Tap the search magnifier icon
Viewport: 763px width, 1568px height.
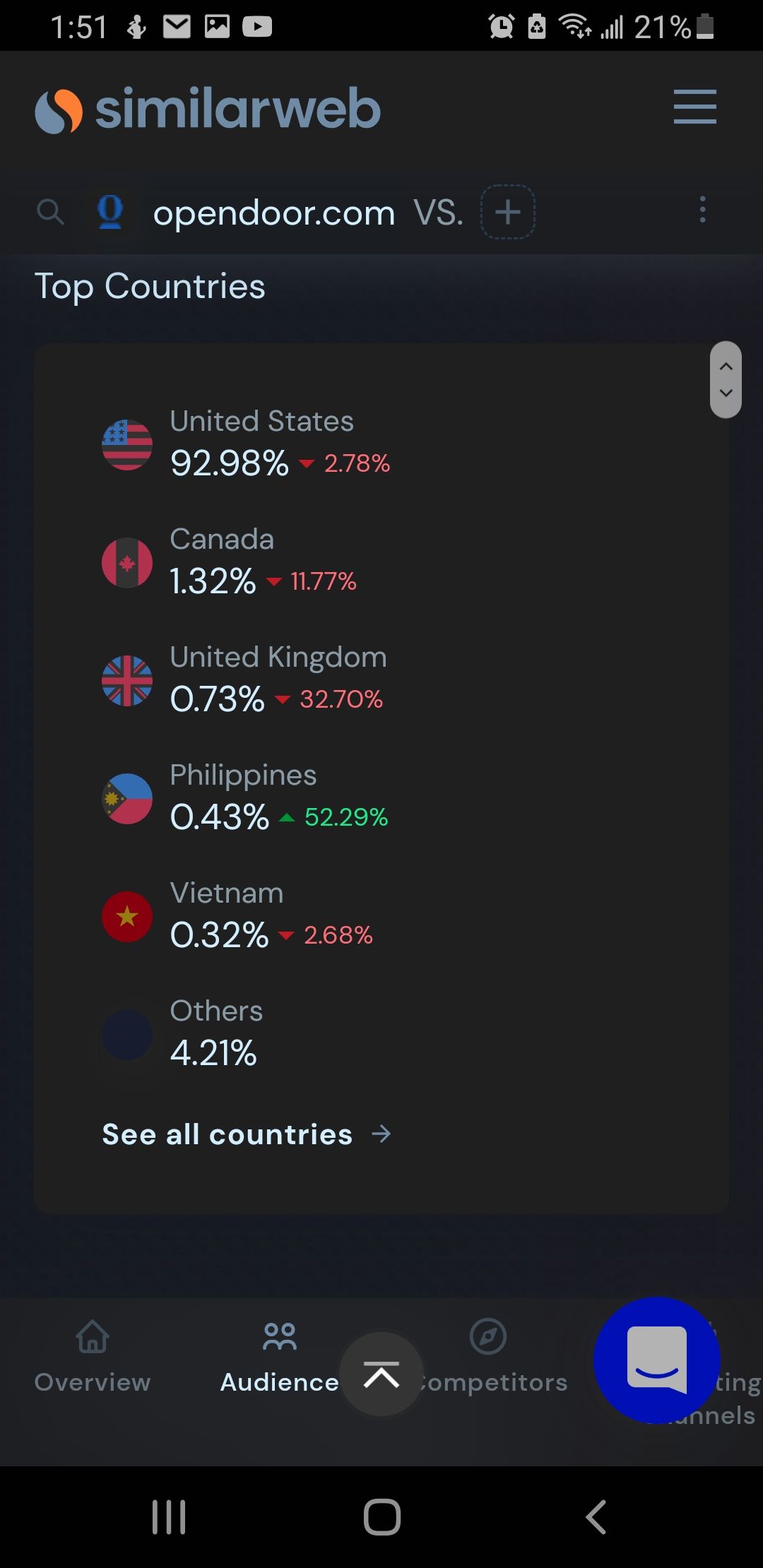pyautogui.click(x=50, y=211)
